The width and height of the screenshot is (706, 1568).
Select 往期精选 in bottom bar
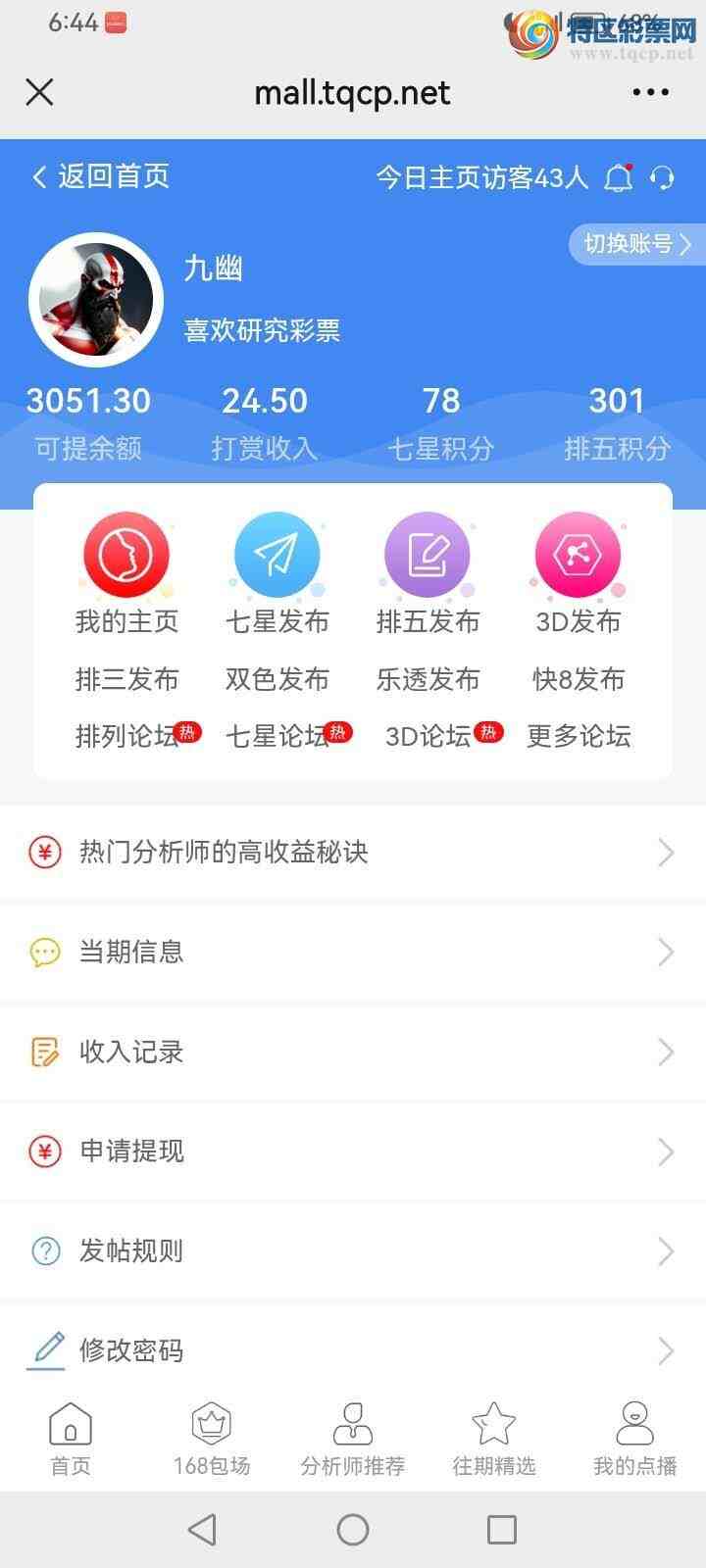tap(495, 1437)
